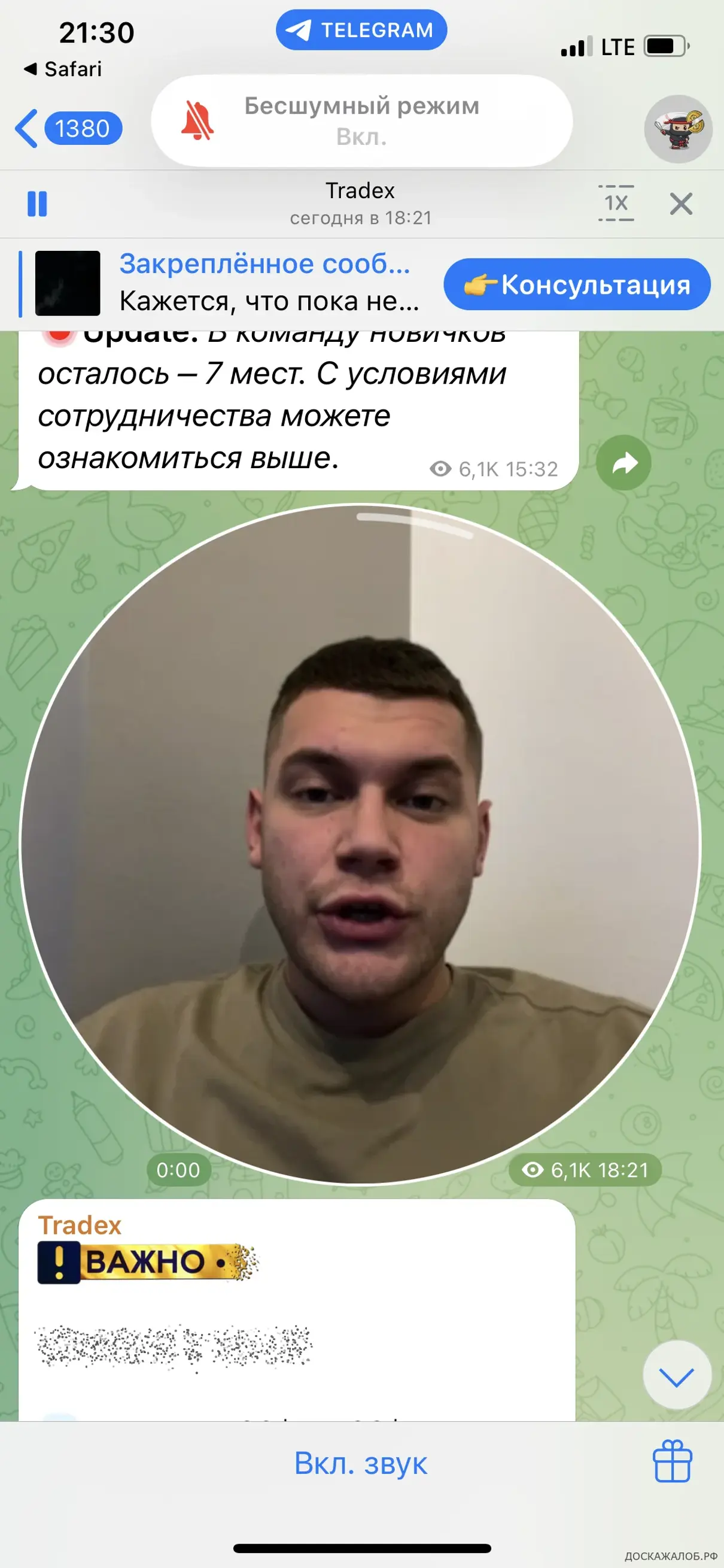
Task: Forward the Update message
Action: [x=623, y=463]
